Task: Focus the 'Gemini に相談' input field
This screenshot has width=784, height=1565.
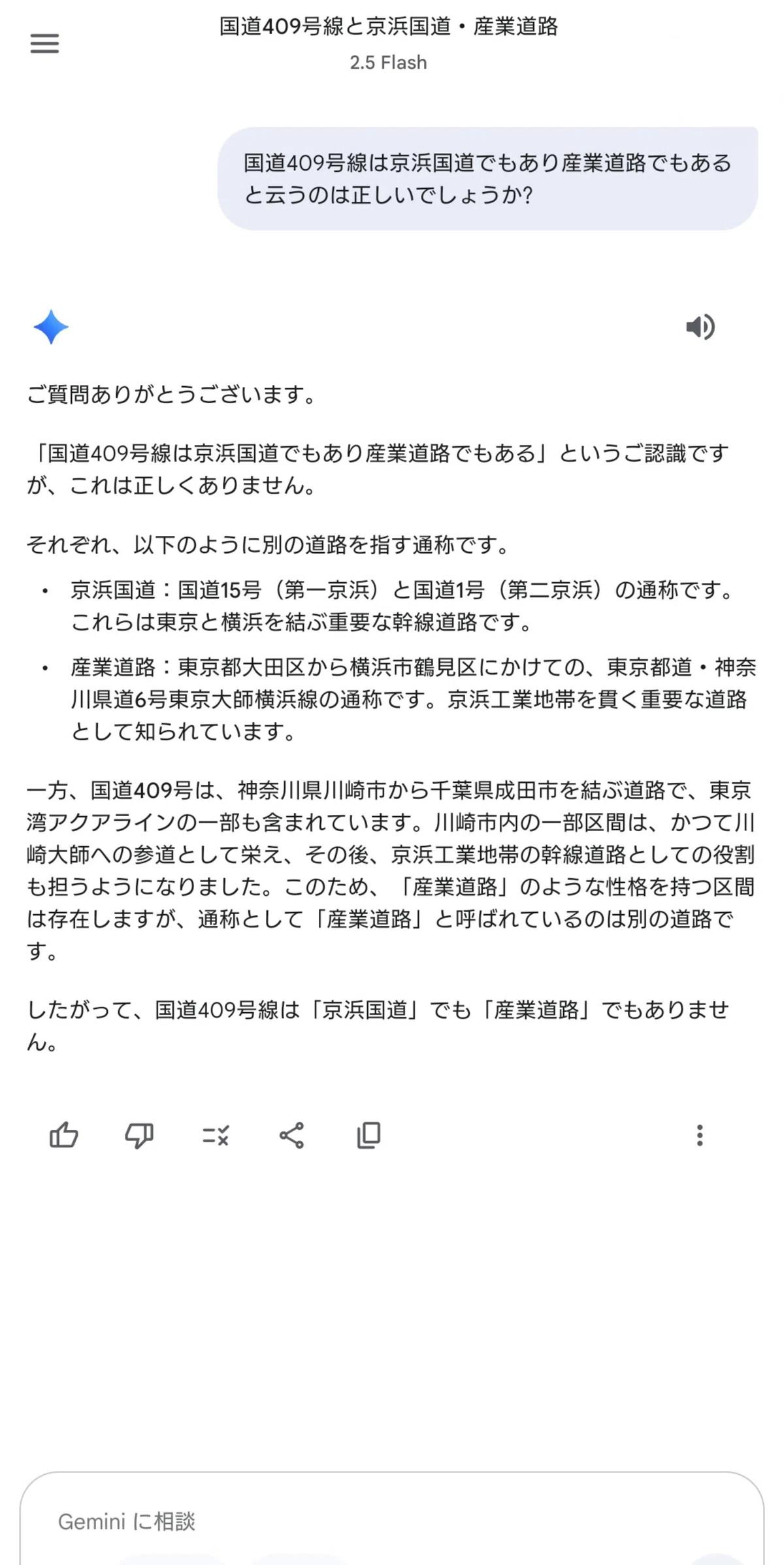Action: tap(392, 1520)
